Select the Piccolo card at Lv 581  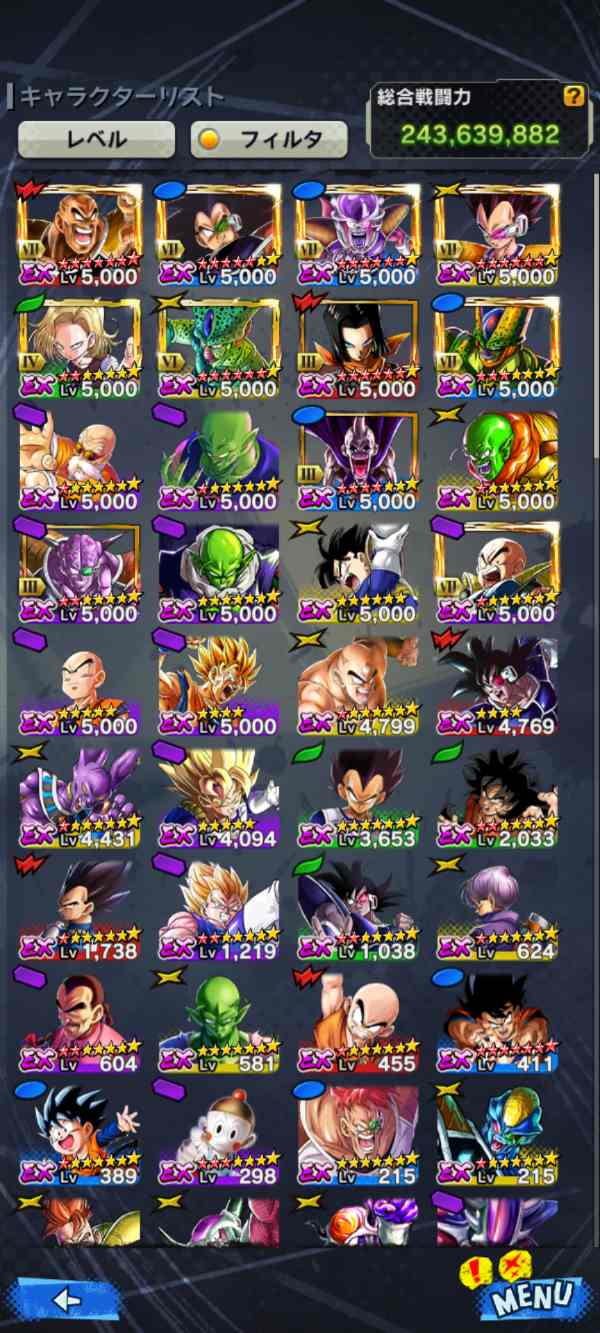click(x=219, y=1021)
